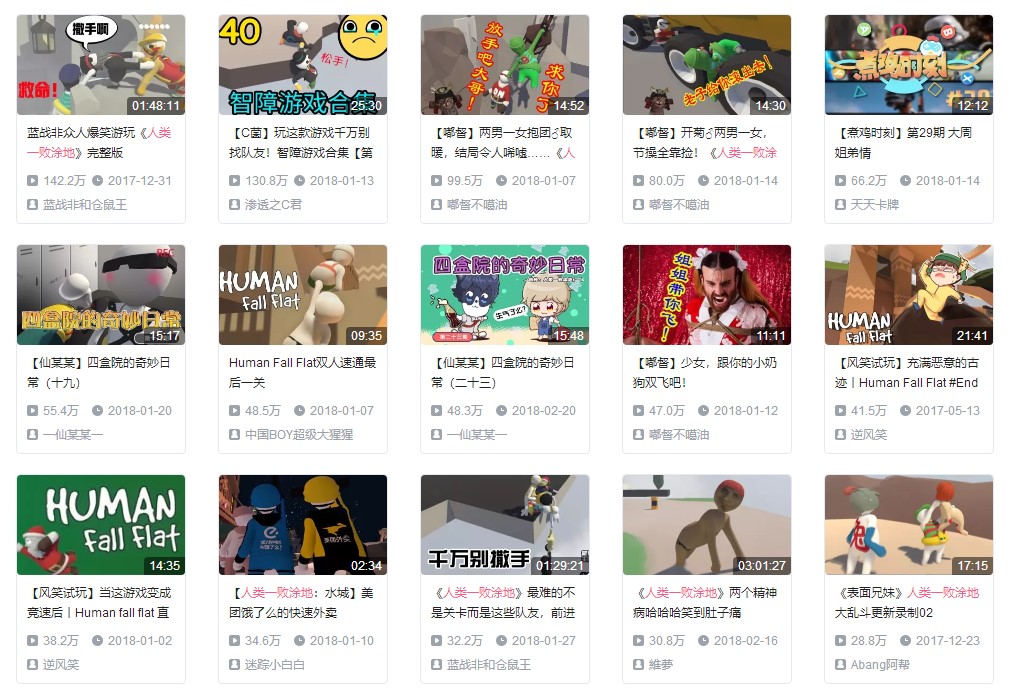Open 四盒院的奇妙日常（二十三）video

click(x=505, y=296)
